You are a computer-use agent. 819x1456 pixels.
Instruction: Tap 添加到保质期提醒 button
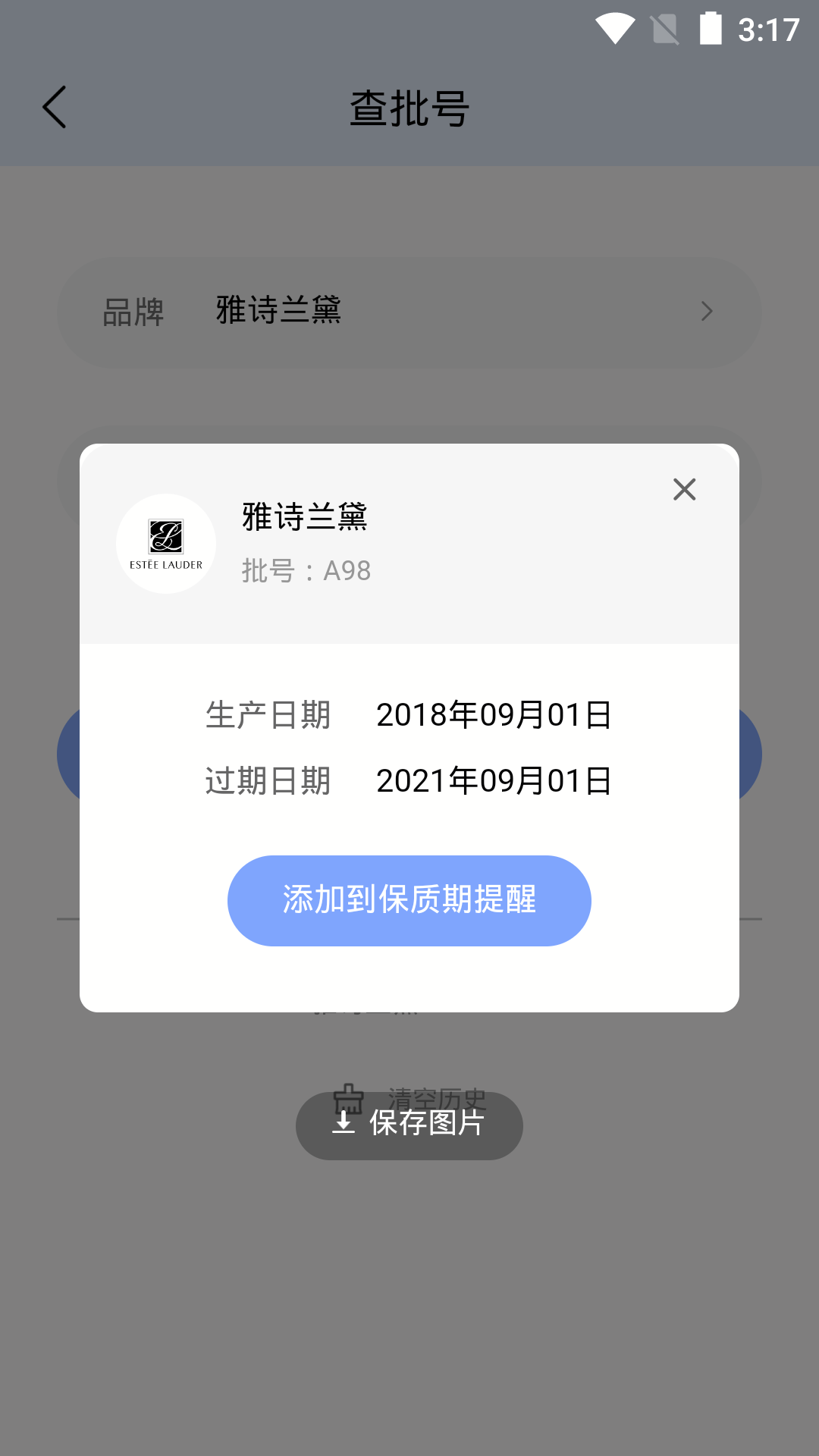[x=409, y=900]
